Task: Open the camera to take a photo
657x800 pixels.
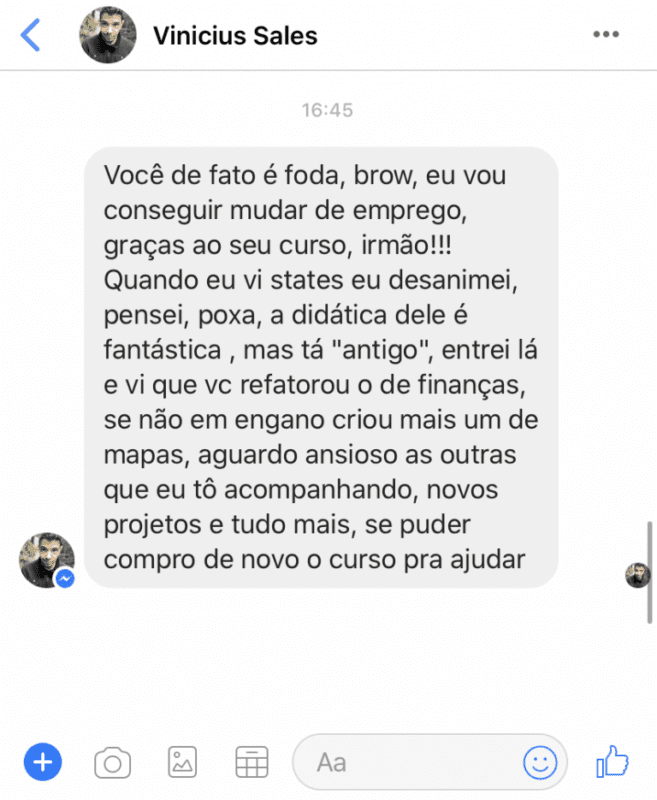Action: pos(112,764)
